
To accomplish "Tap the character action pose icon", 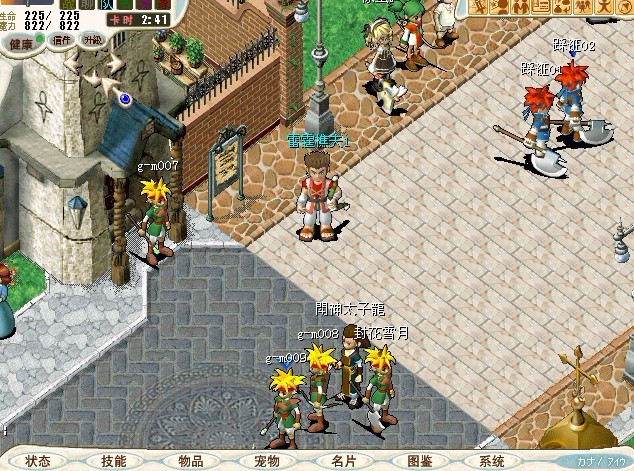I will click(604, 6).
